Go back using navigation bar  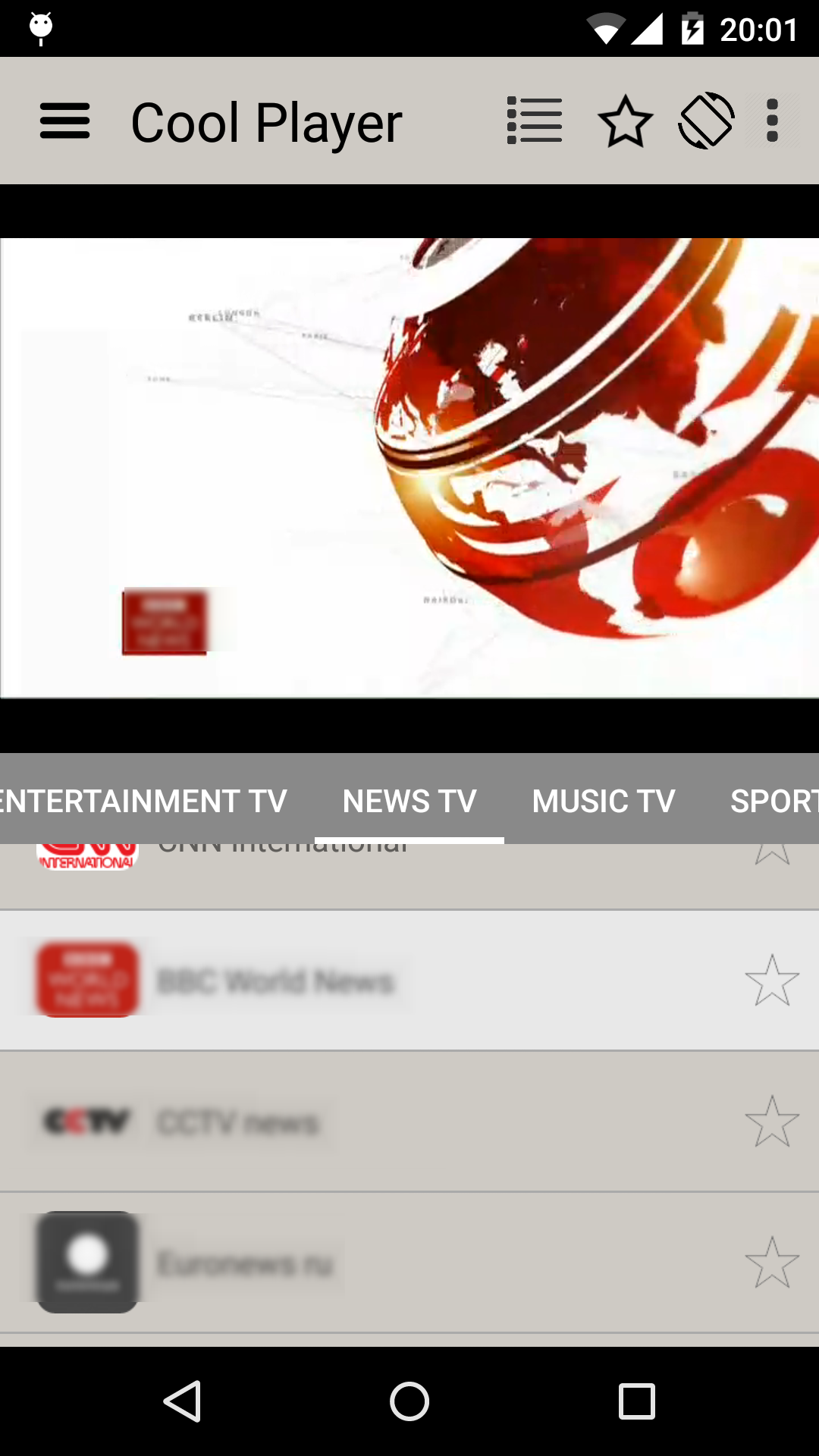[x=182, y=1401]
